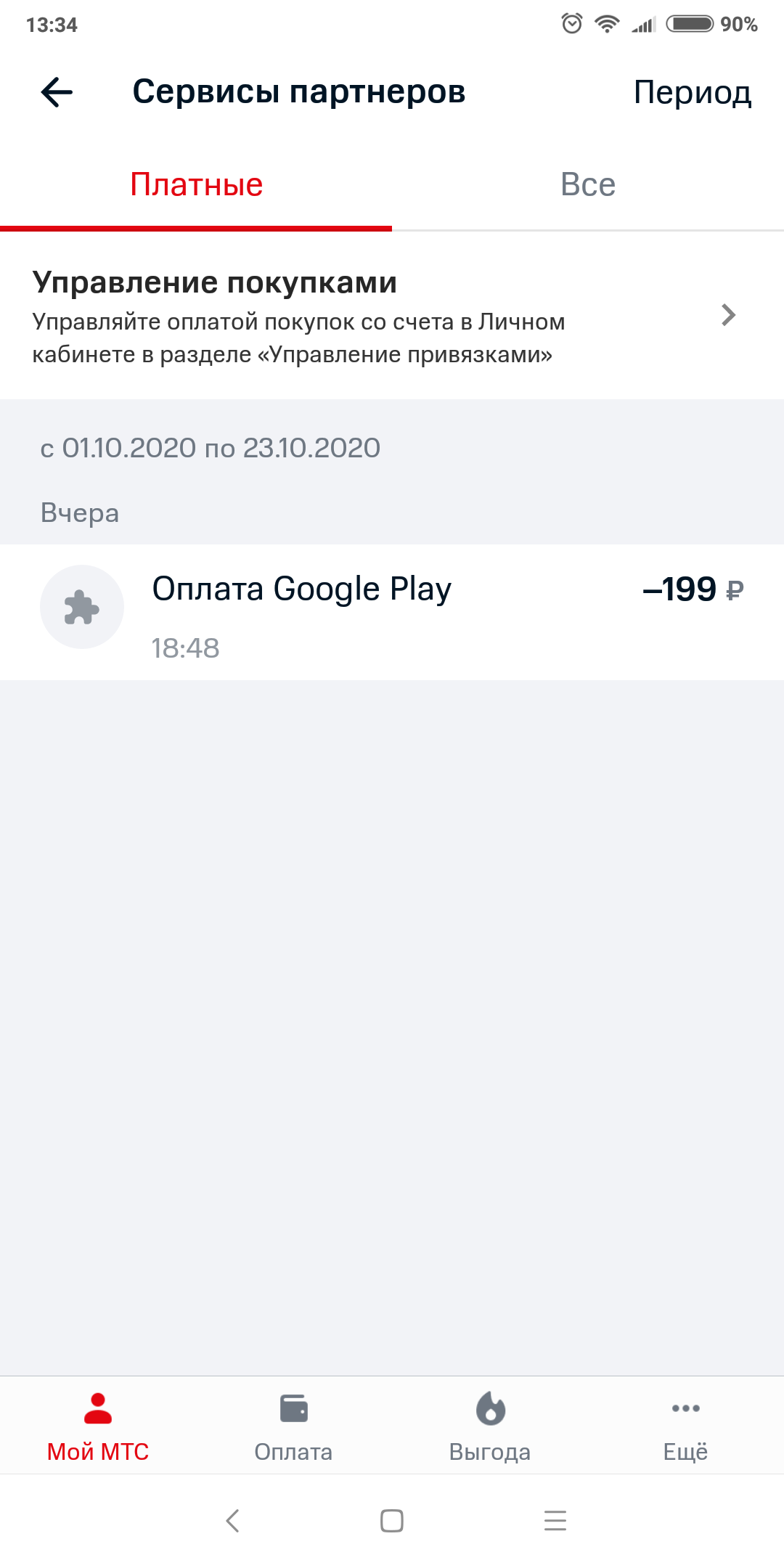Open the Период date range selector
The image size is (784, 1568).
(692, 93)
